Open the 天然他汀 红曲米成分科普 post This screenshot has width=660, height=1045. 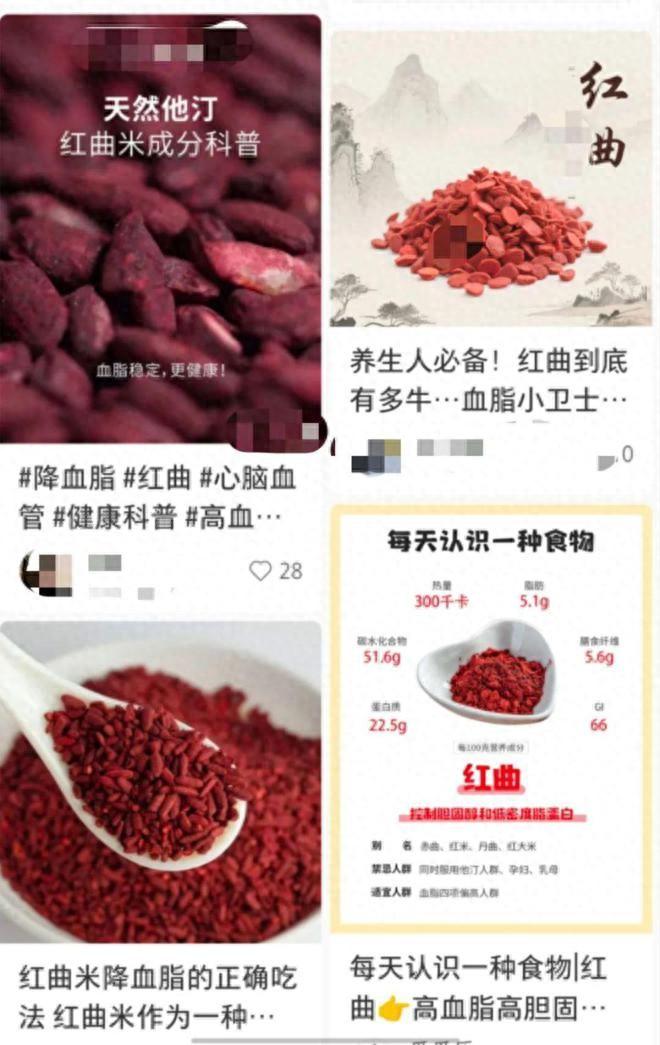tap(160, 230)
